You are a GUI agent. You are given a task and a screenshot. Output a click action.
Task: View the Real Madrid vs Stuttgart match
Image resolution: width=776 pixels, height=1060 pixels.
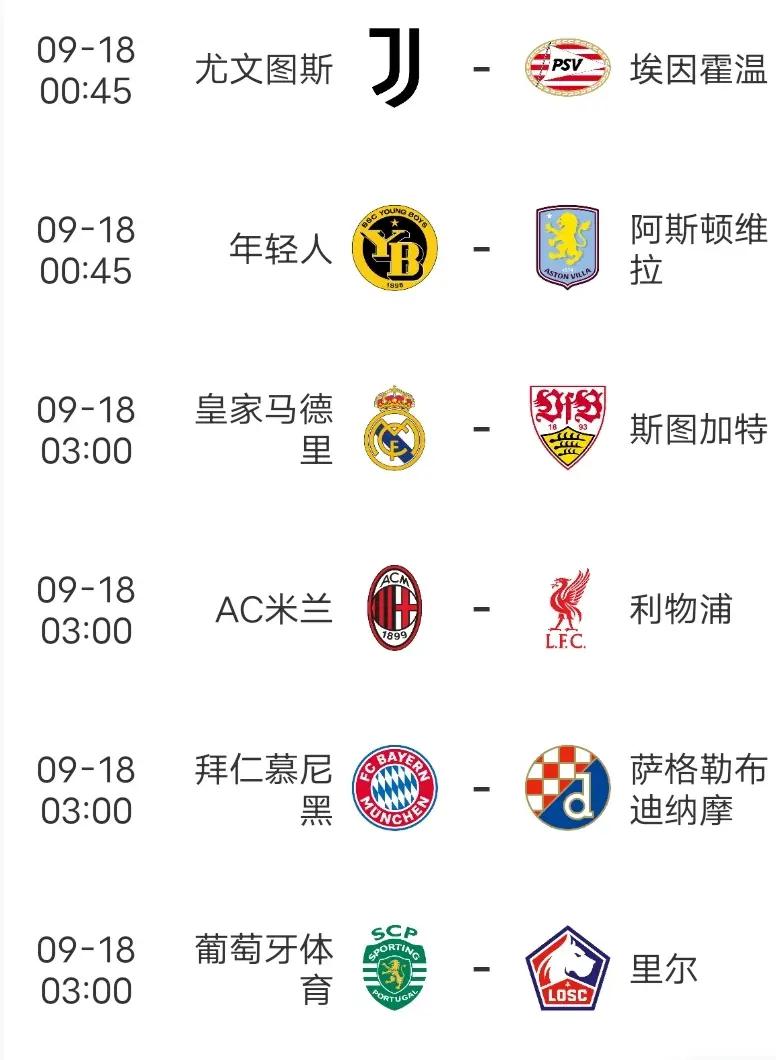click(481, 429)
